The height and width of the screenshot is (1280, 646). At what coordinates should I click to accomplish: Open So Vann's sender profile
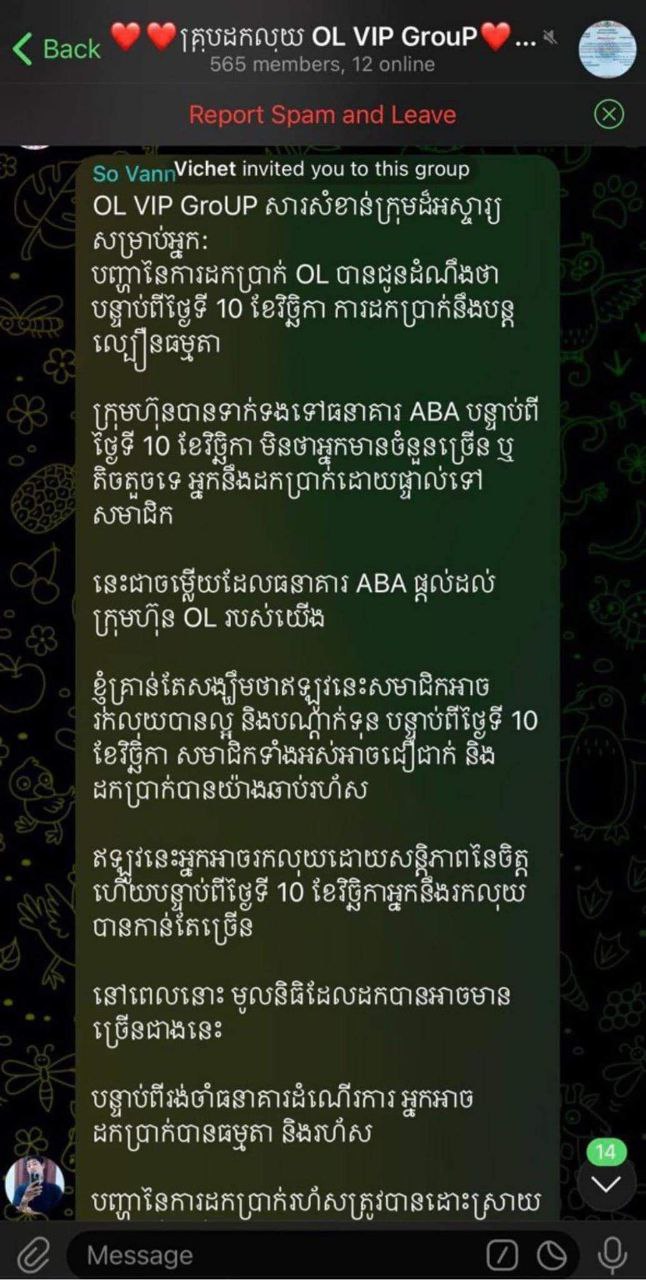pos(132,174)
